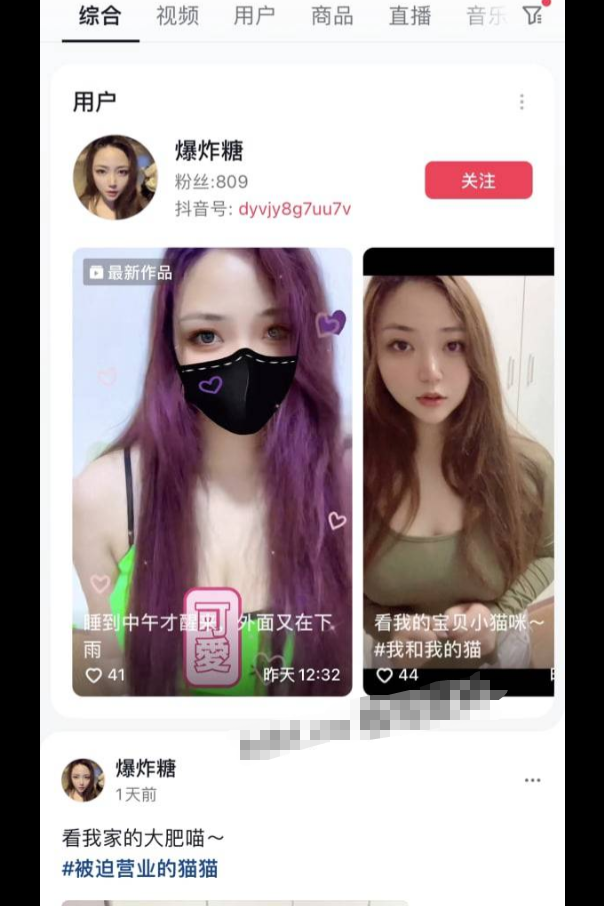Screen dimensions: 604x906
Task: Open the hashtag #被迫营业的猫猫
Action: click(140, 869)
